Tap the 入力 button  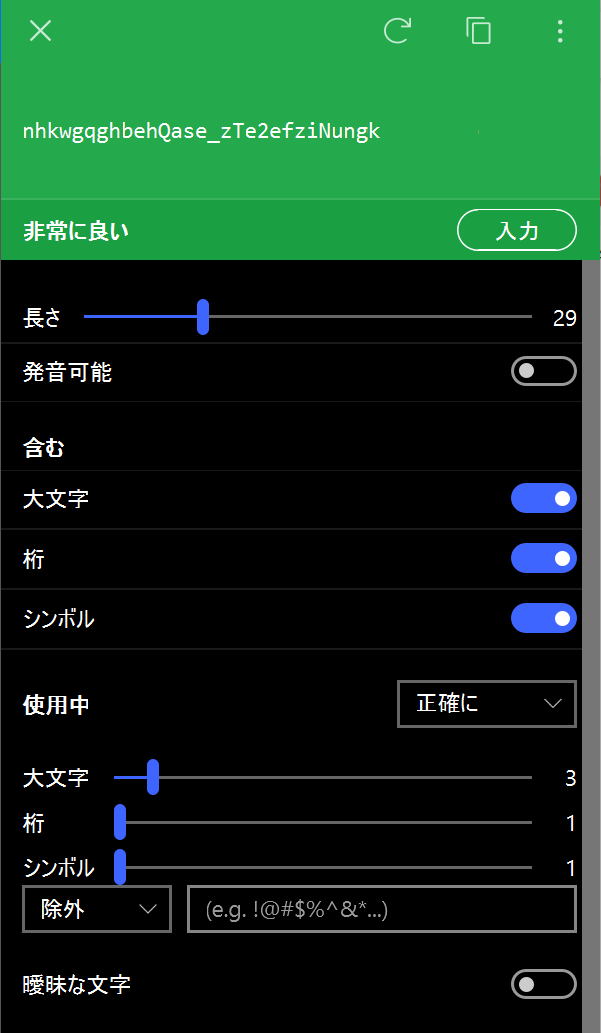pyautogui.click(x=517, y=231)
